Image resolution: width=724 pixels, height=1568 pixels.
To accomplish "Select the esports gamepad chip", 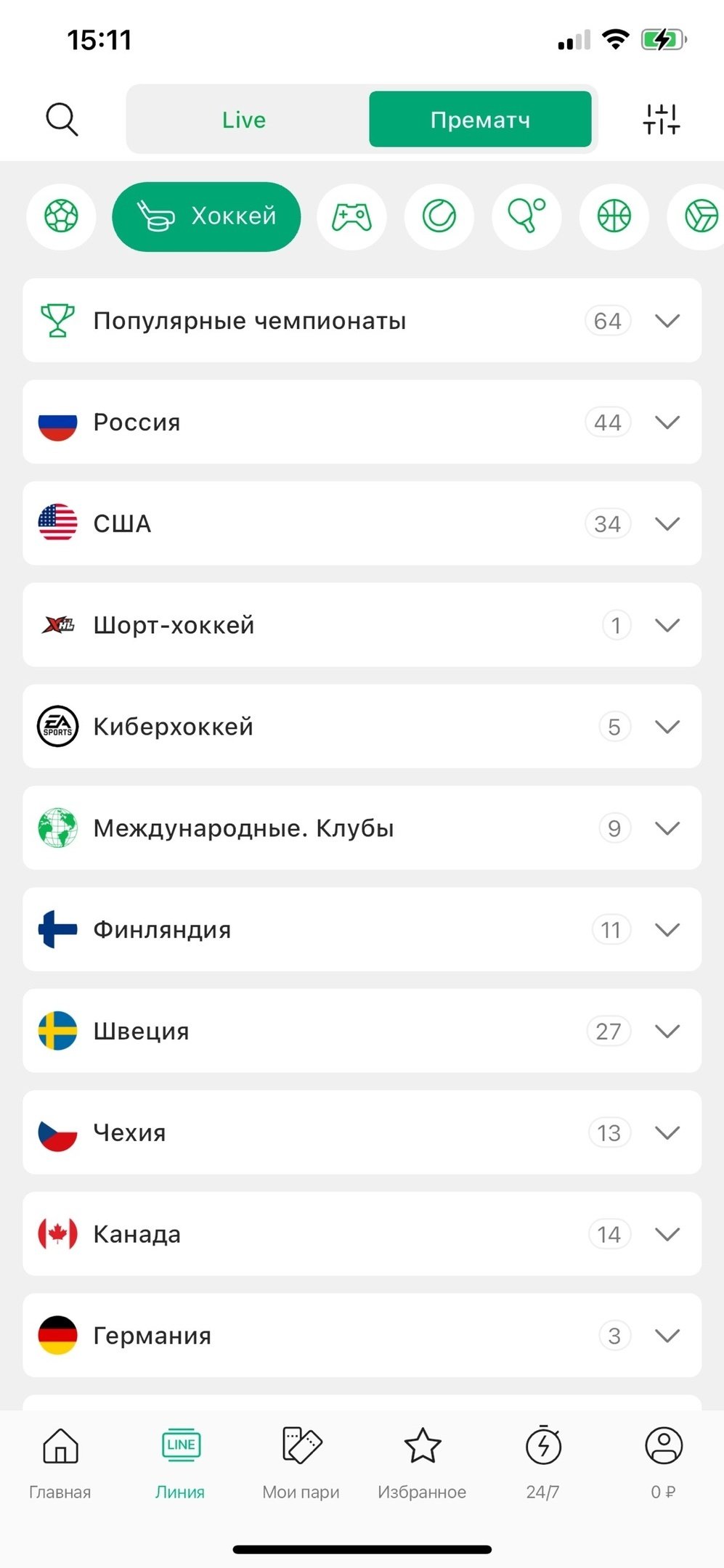I will pyautogui.click(x=351, y=216).
